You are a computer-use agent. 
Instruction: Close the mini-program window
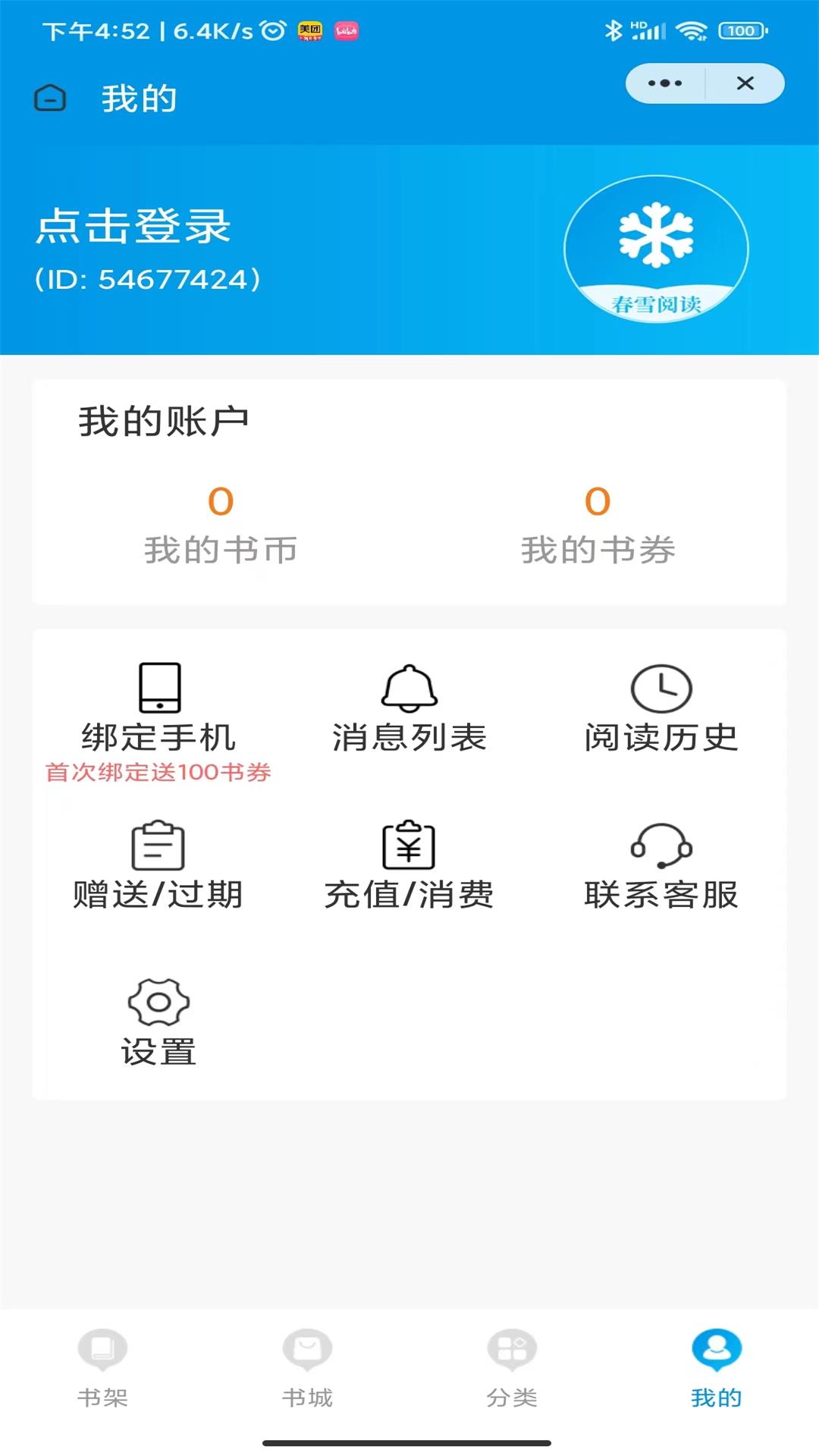pos(746,83)
